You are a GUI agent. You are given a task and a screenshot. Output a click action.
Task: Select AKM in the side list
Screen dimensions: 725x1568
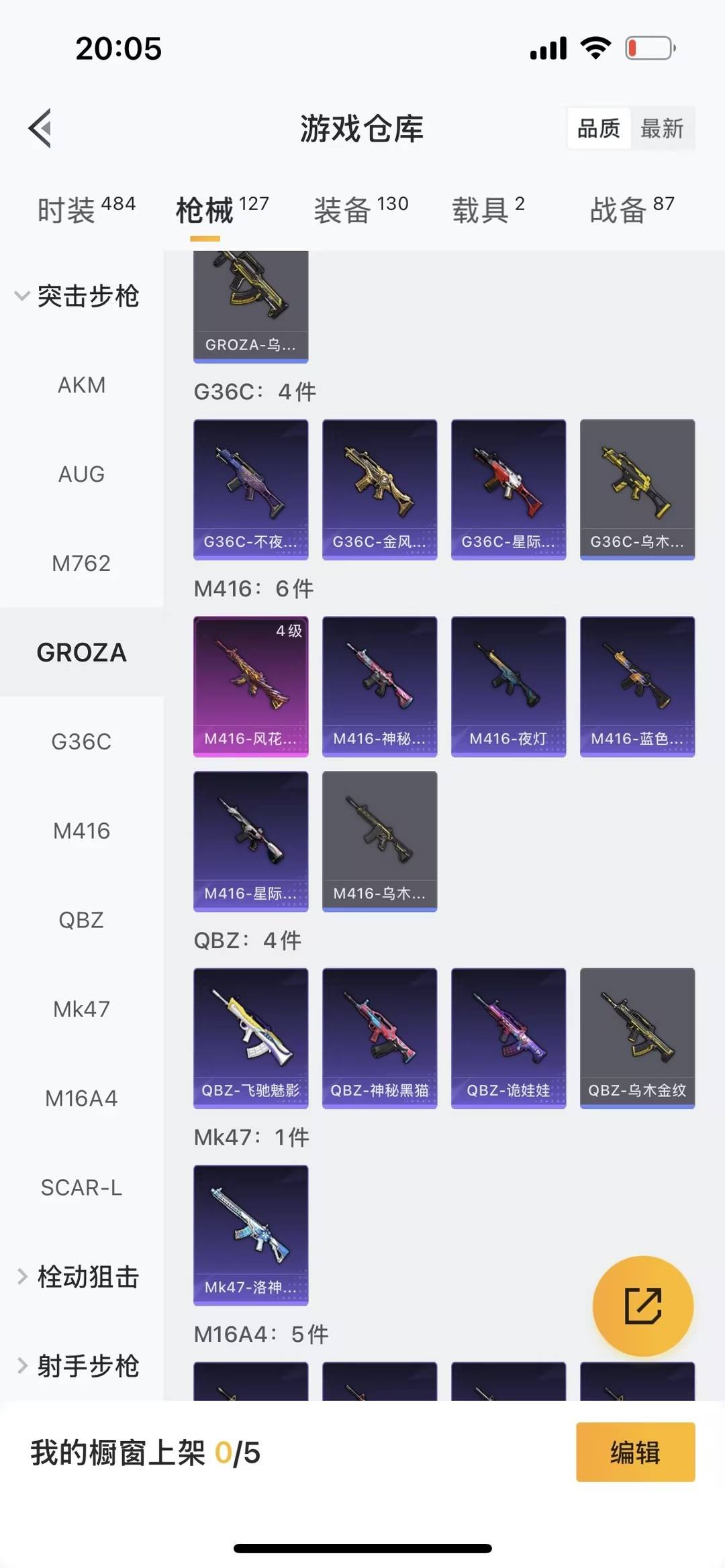pyautogui.click(x=81, y=385)
